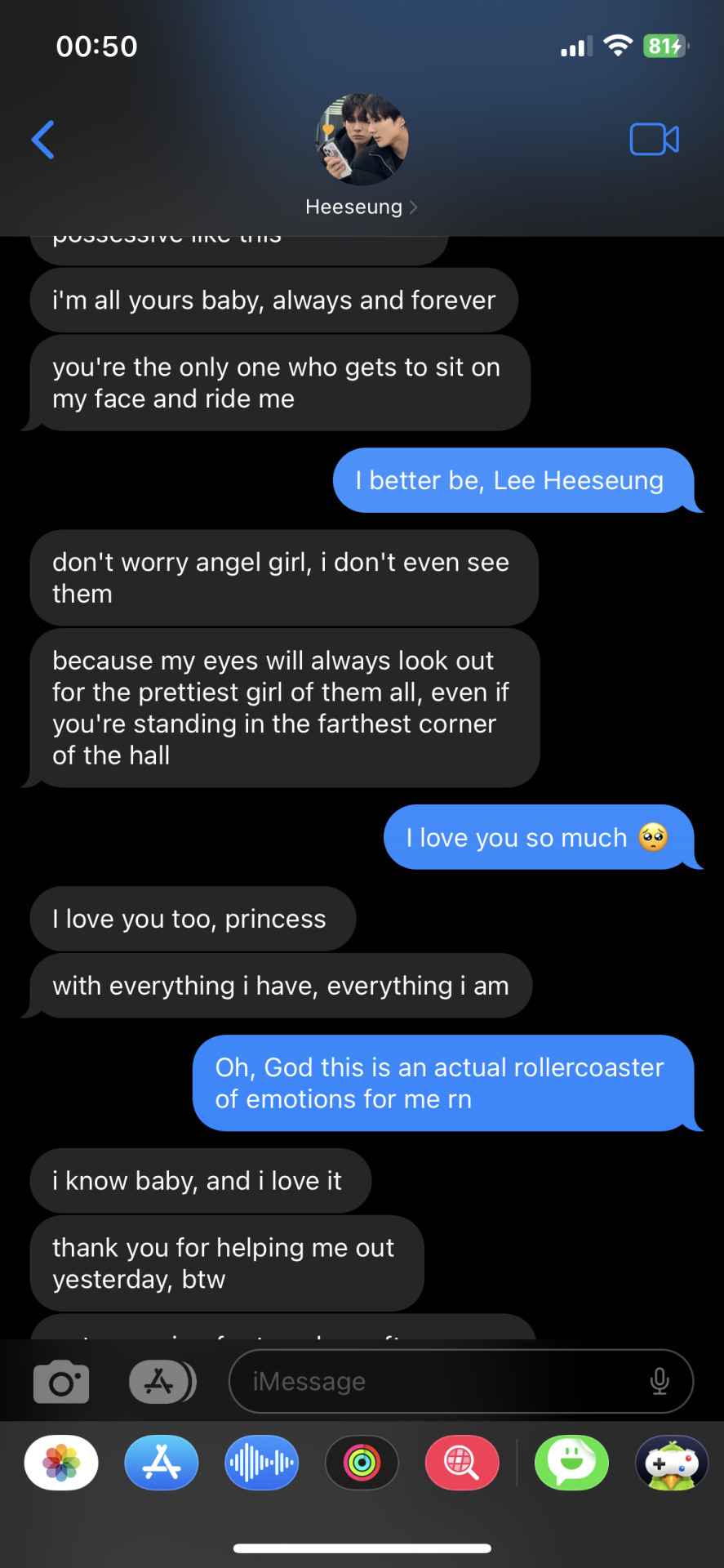Open the camera to take a photo

[61, 1382]
